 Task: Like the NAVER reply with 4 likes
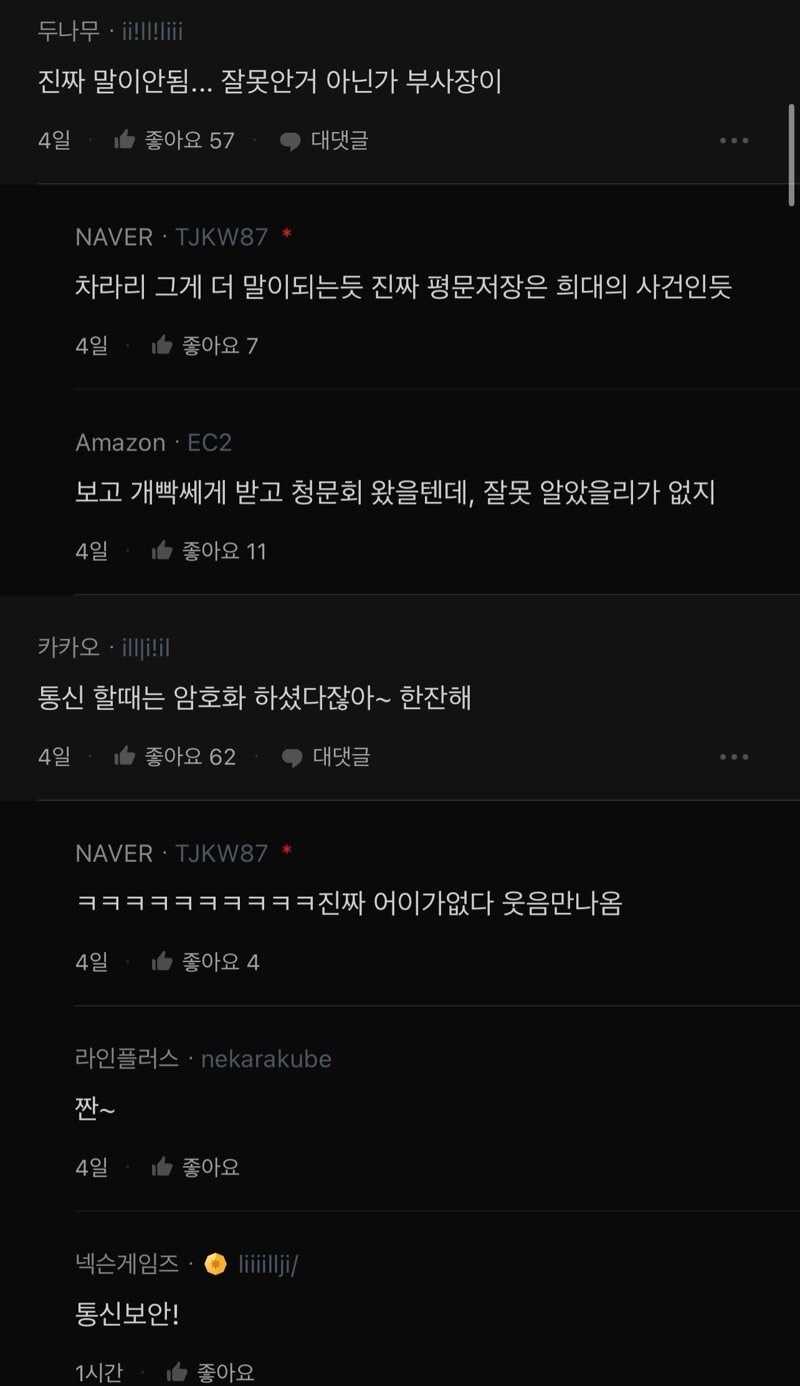(x=163, y=962)
